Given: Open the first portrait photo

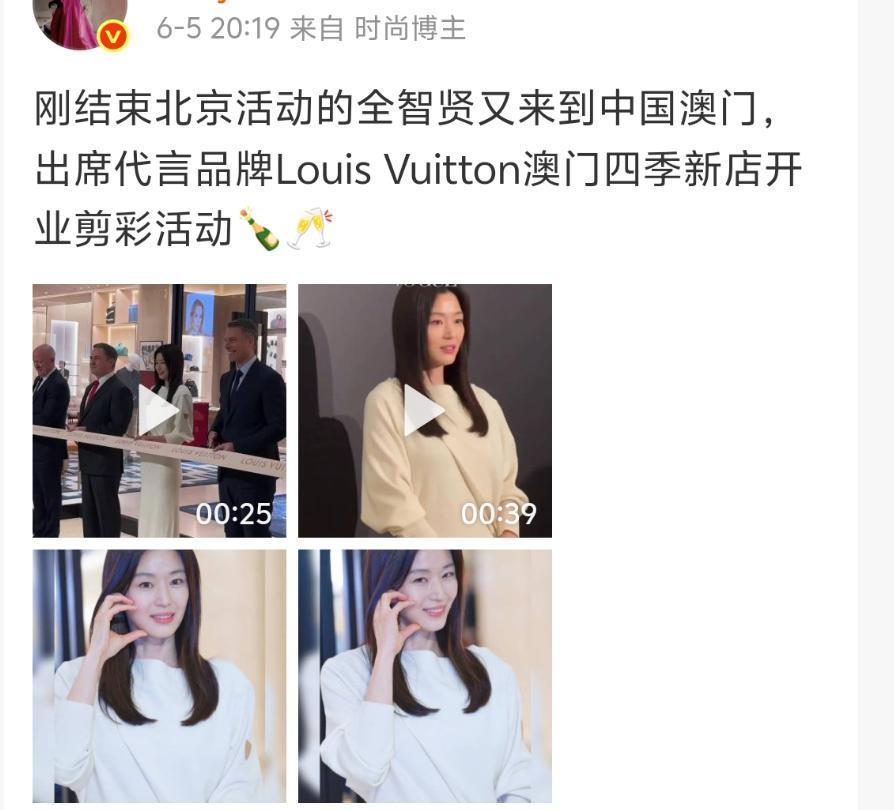Looking at the screenshot, I should pyautogui.click(x=159, y=676).
